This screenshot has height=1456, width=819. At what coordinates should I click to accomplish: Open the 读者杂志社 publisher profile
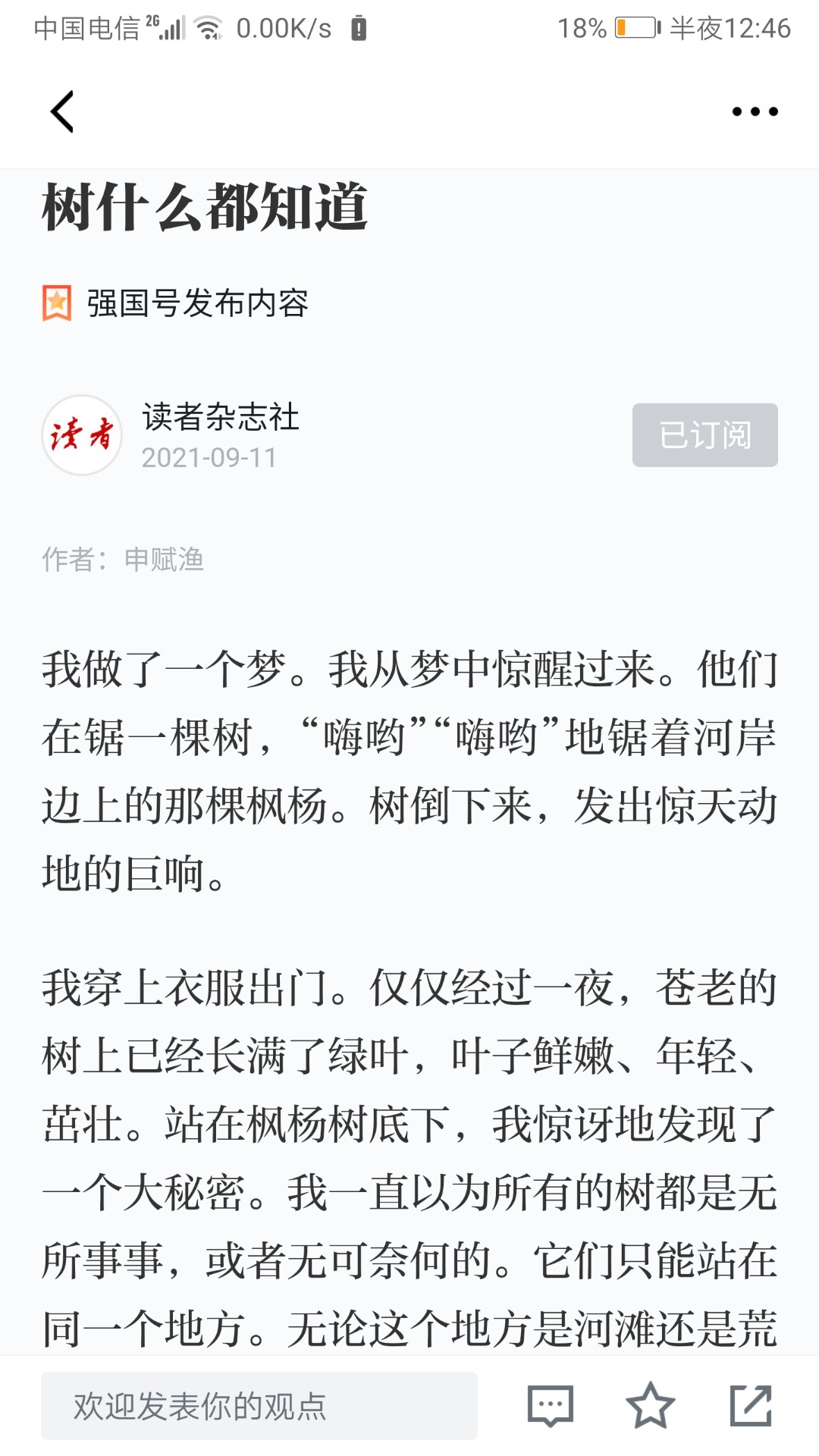coord(220,417)
